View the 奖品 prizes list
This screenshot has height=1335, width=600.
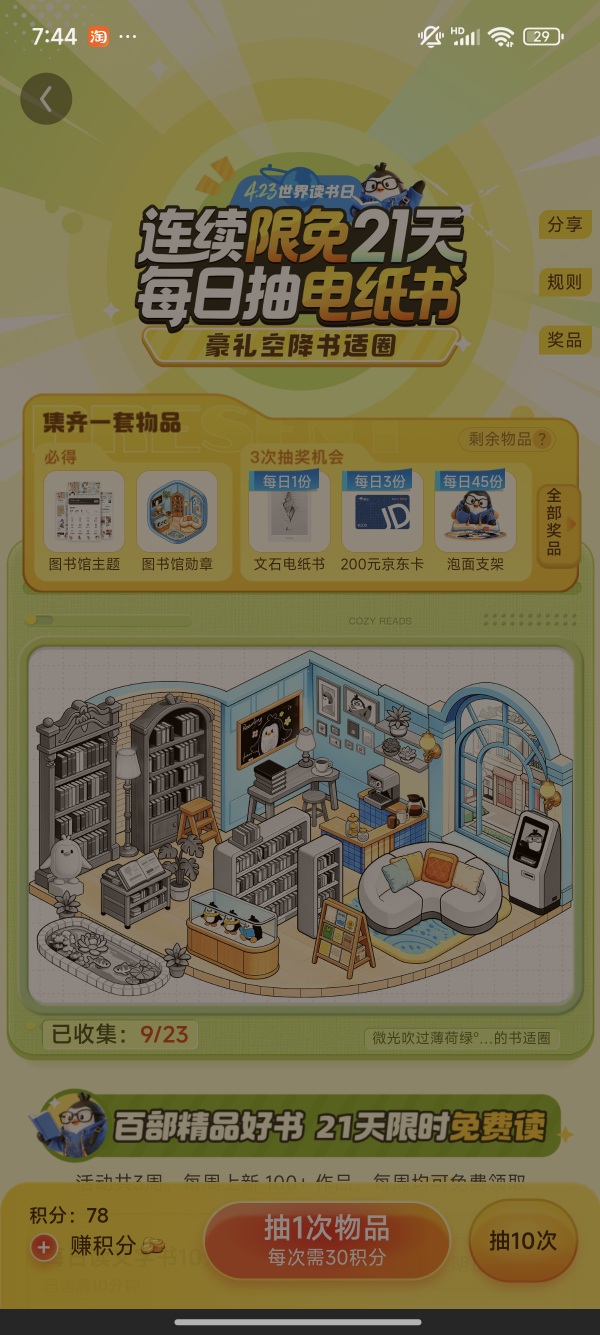[564, 340]
